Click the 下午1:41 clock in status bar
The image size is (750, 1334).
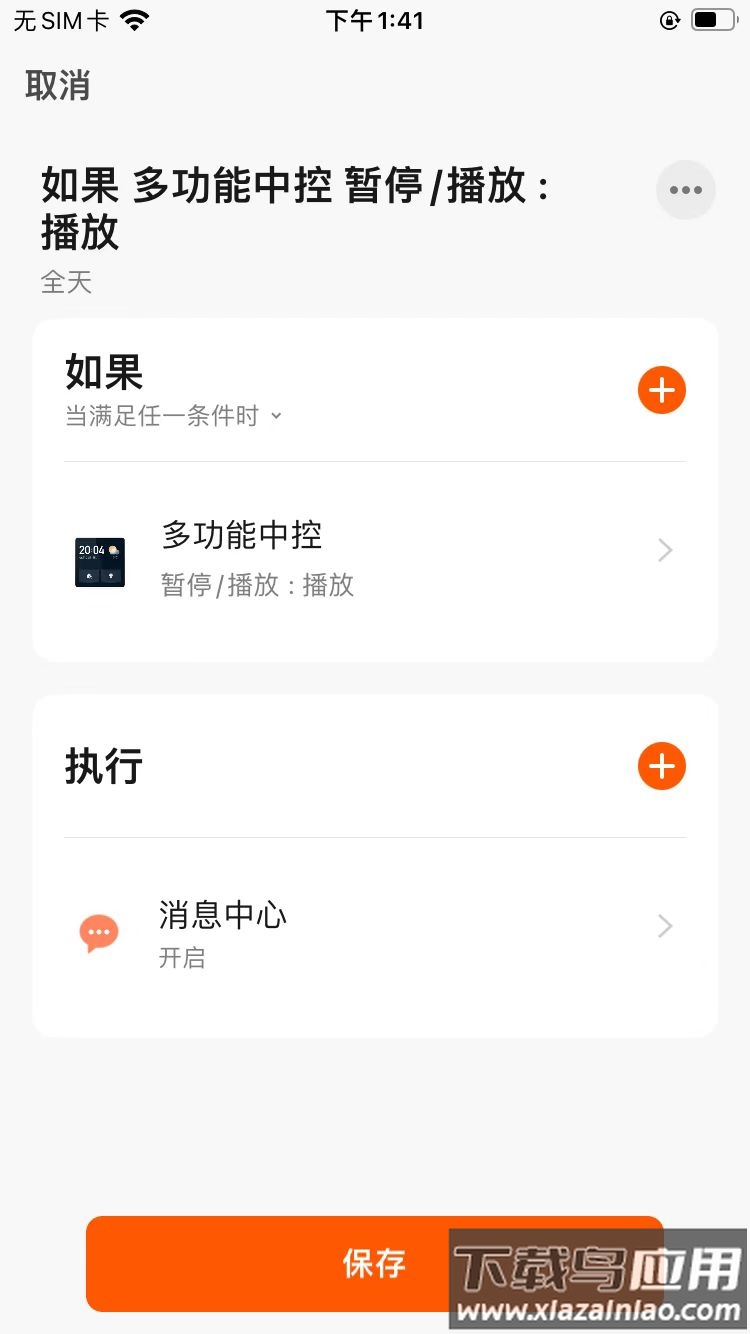click(375, 20)
